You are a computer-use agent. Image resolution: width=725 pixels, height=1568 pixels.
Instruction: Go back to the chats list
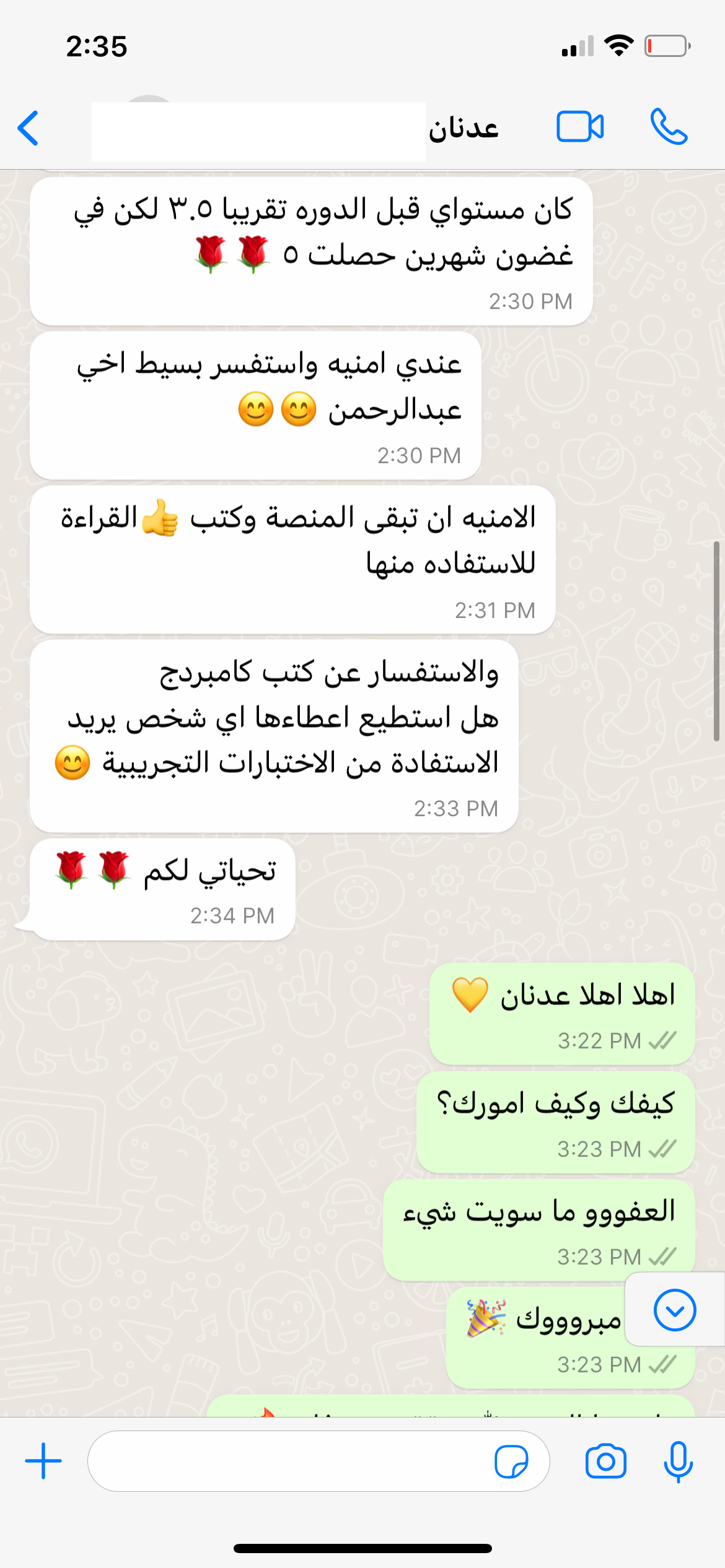click(x=29, y=128)
